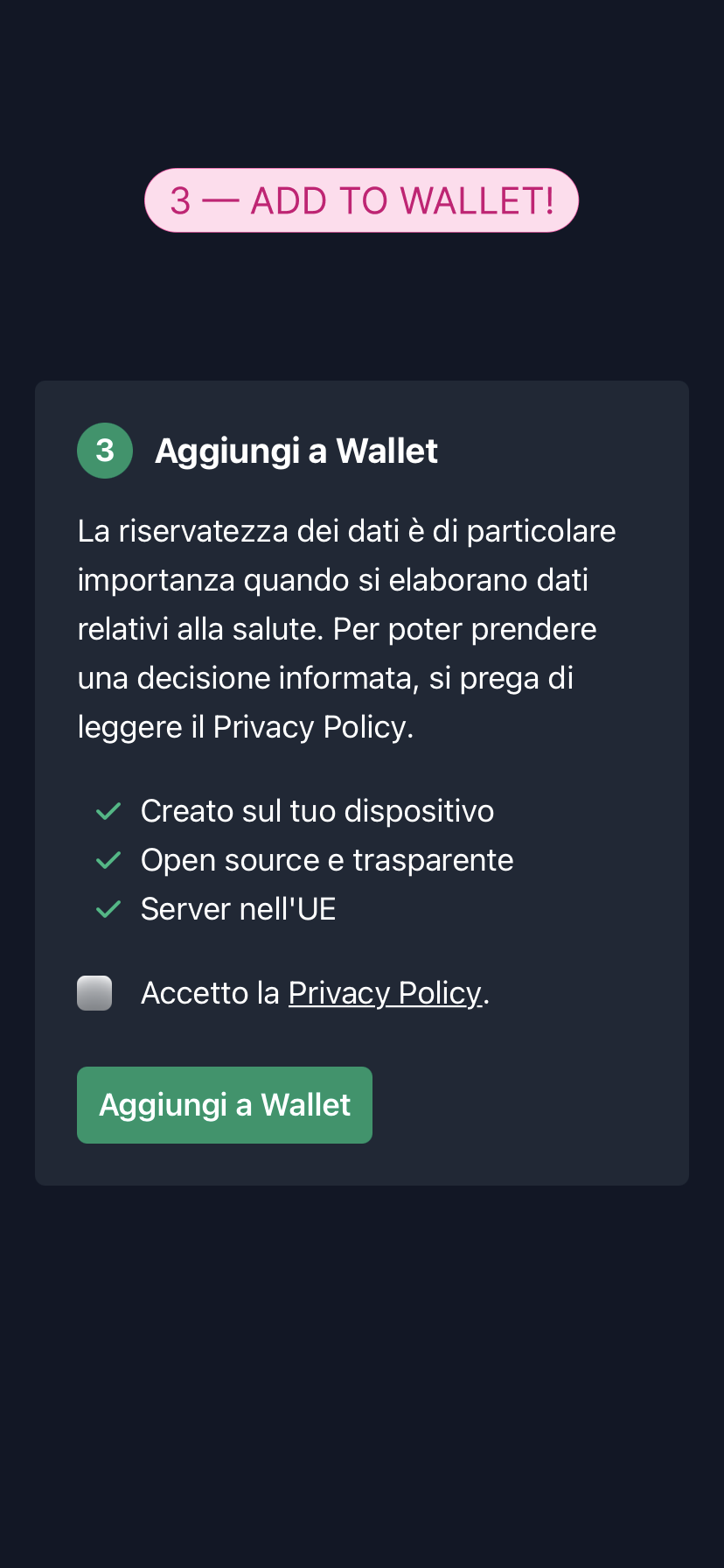Image resolution: width=724 pixels, height=1568 pixels.
Task: Check the Accetto la Privacy Policy checkbox
Action: (94, 993)
